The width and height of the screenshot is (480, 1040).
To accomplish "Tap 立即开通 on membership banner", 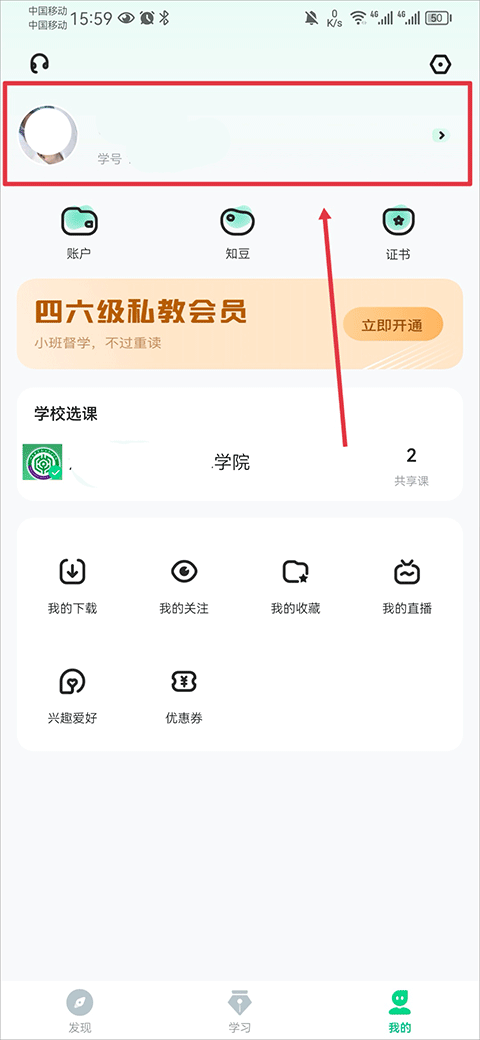I will tap(392, 324).
